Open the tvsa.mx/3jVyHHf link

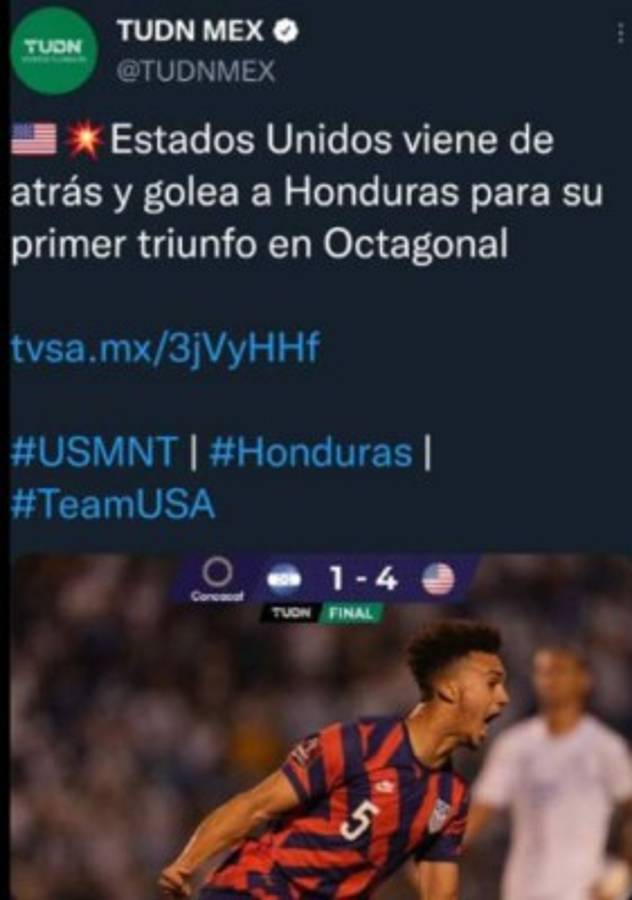point(165,348)
